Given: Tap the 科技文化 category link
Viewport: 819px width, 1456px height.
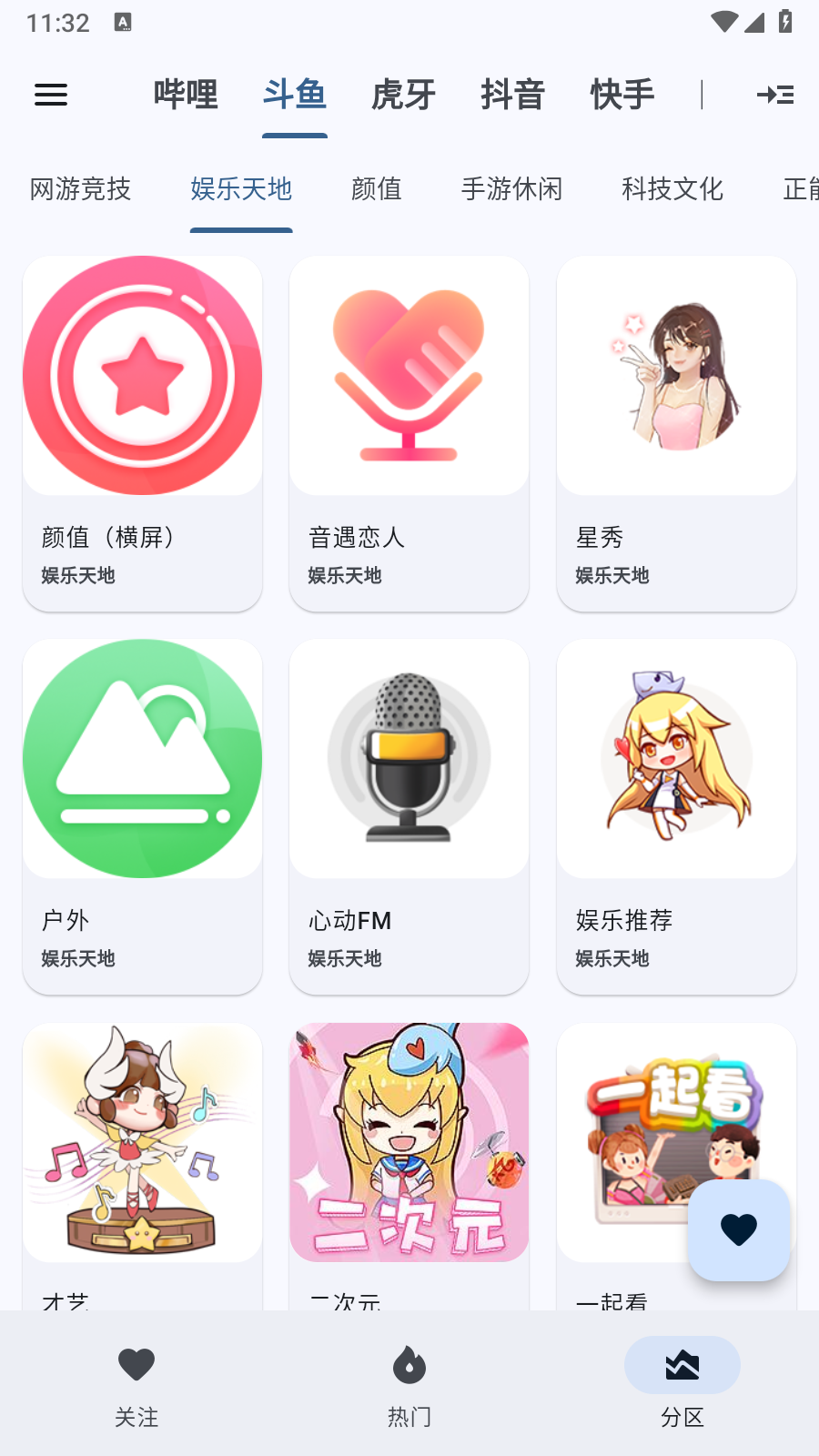Looking at the screenshot, I should pyautogui.click(x=672, y=190).
